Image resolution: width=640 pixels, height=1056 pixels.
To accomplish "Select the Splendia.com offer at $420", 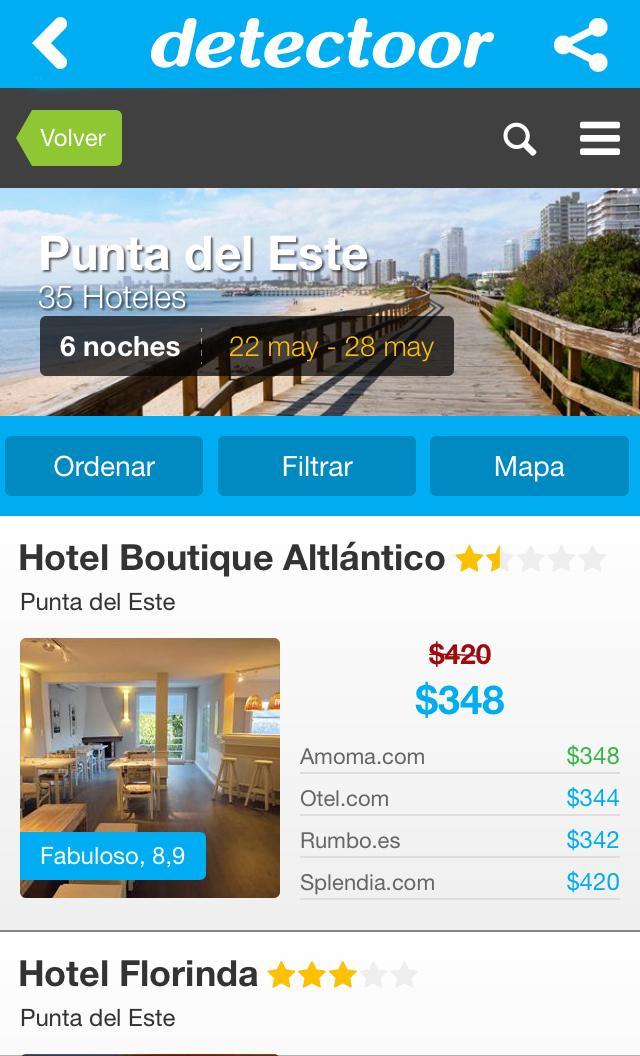I will pos(459,882).
